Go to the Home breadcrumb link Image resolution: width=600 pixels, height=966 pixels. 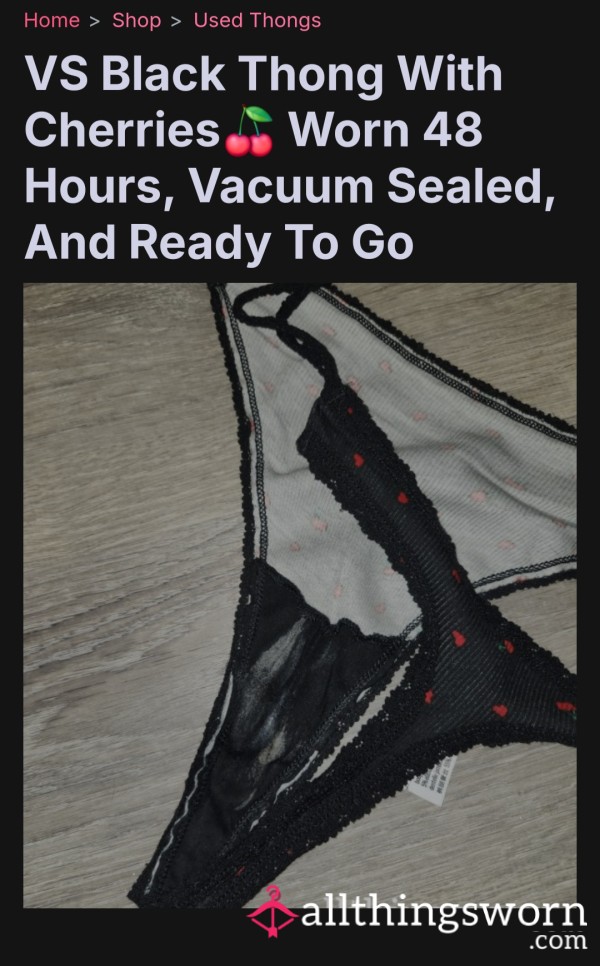[x=52, y=20]
